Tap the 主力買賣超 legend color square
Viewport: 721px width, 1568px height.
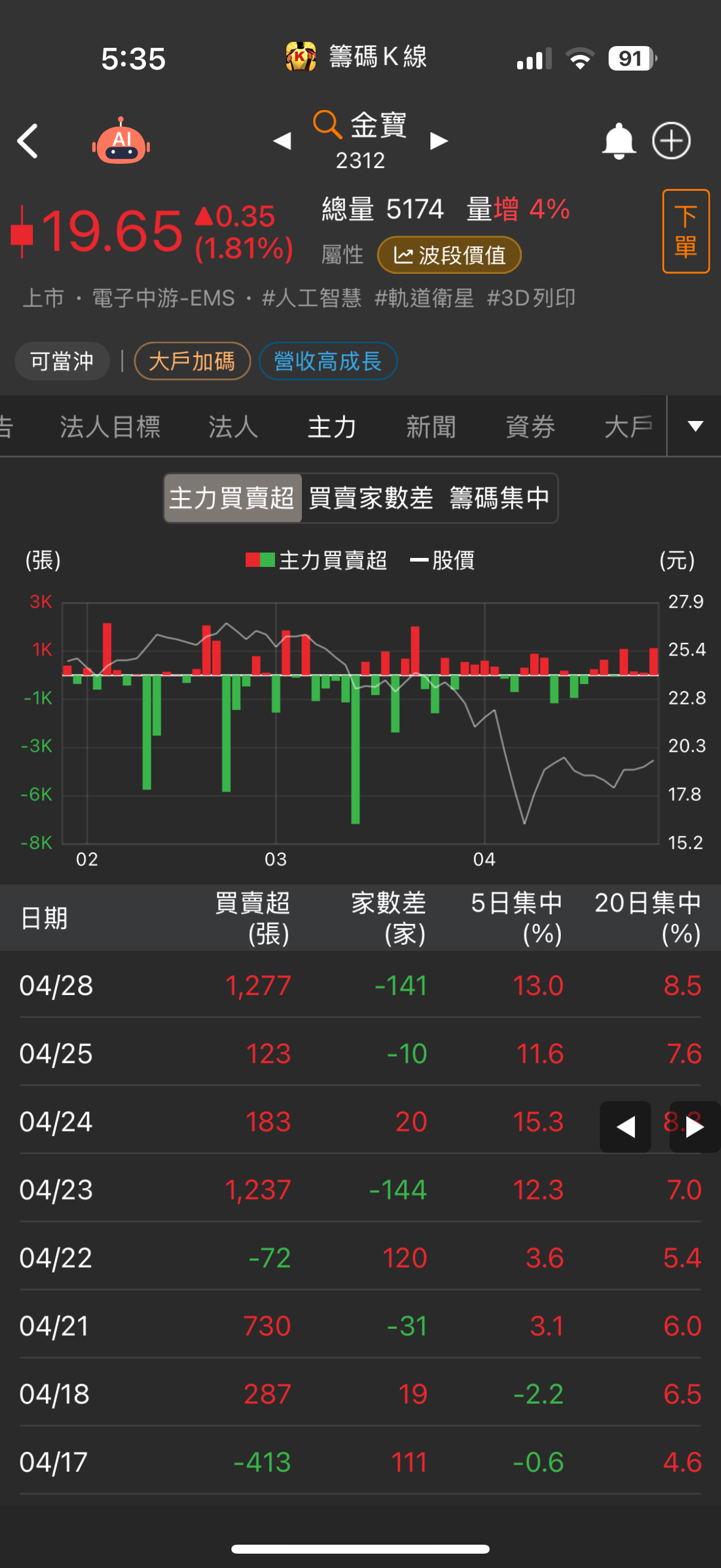point(259,559)
